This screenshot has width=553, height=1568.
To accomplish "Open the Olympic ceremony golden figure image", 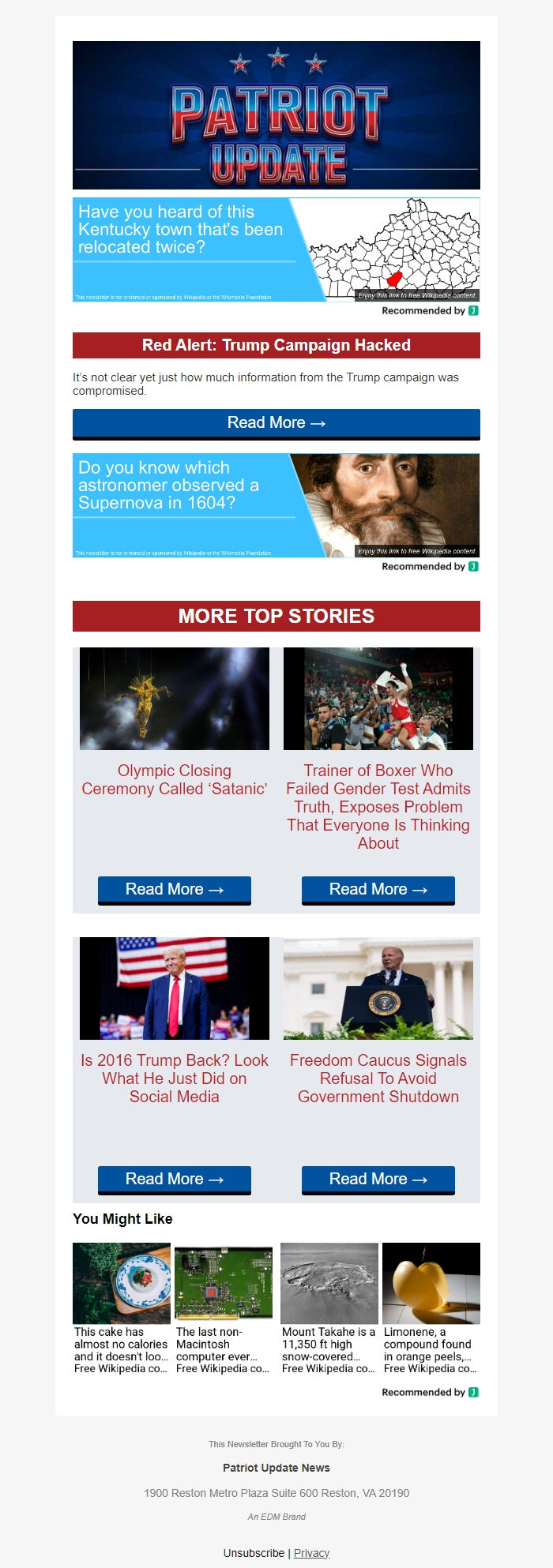I will pos(174,699).
